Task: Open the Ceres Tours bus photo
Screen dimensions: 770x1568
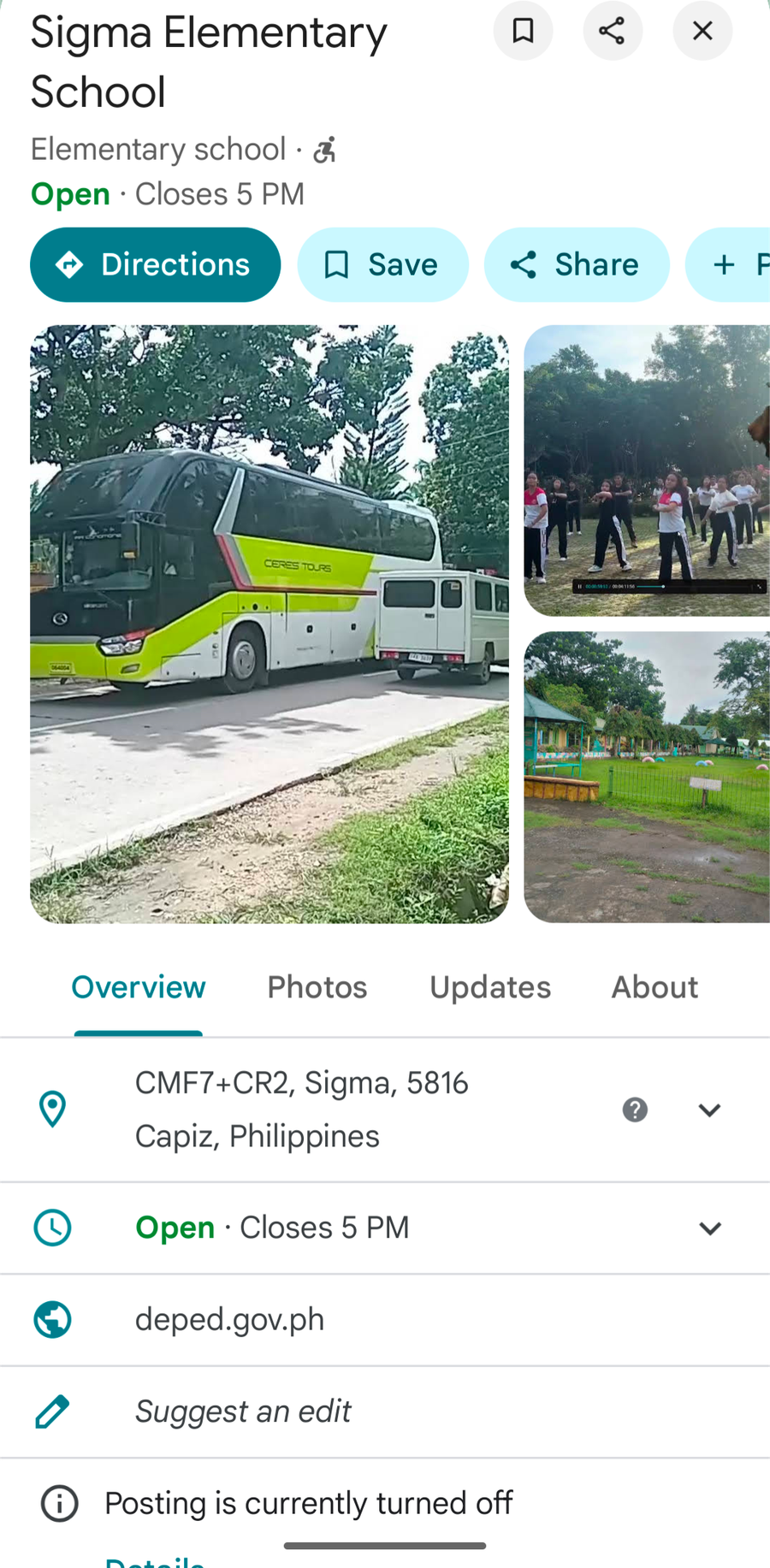Action: click(x=269, y=624)
